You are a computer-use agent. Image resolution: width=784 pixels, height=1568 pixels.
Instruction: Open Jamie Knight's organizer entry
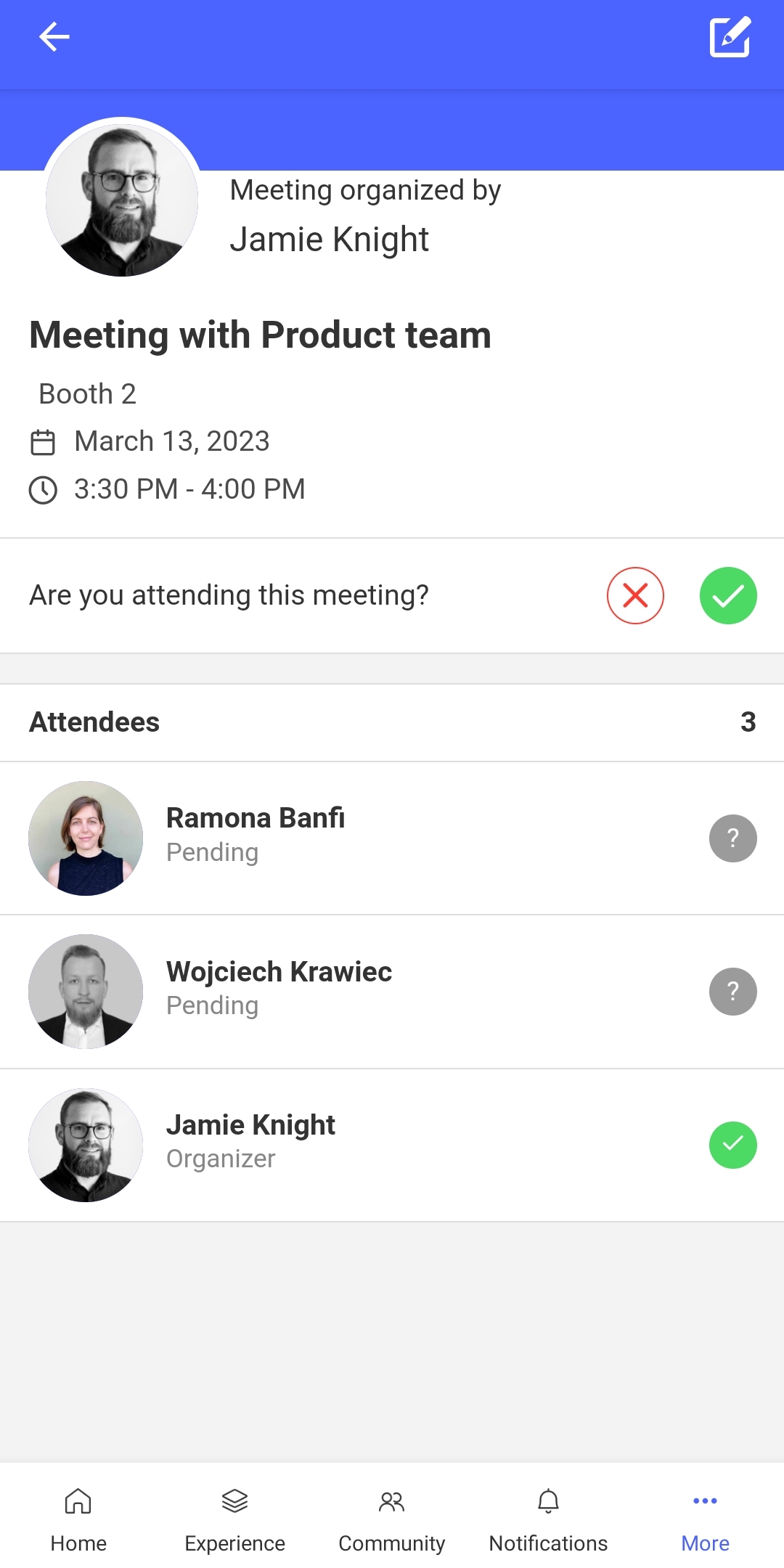(x=251, y=1124)
